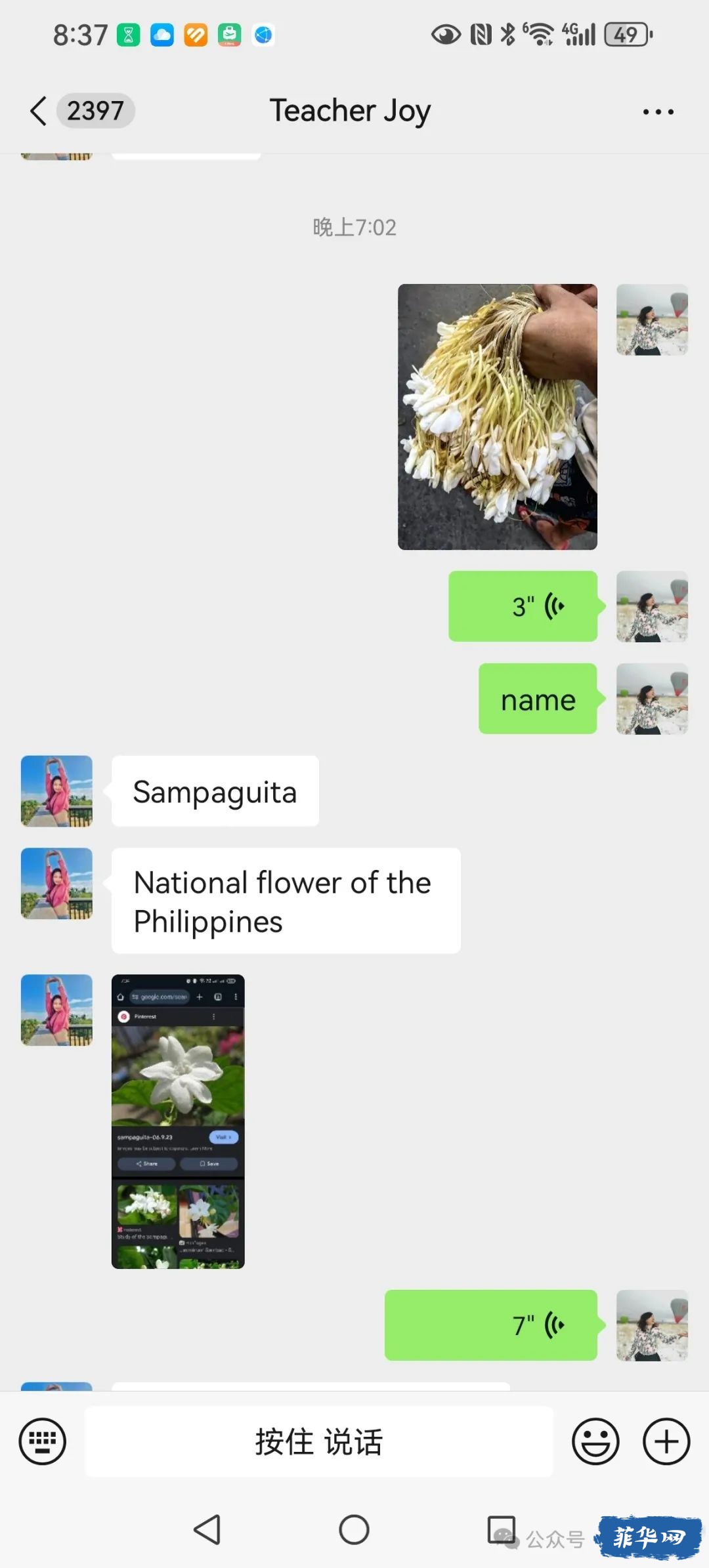Go back to the chat list

39,110
